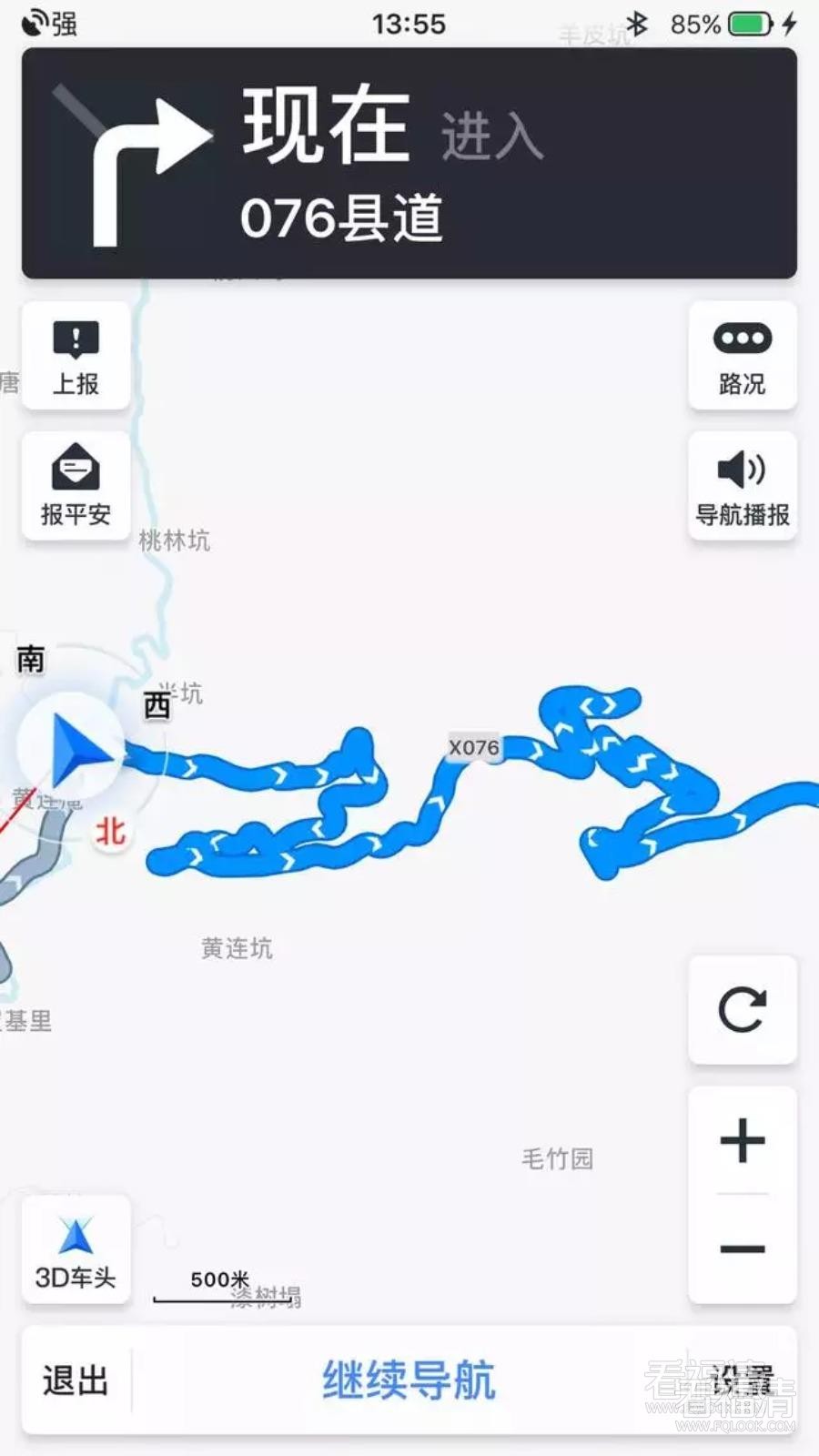The width and height of the screenshot is (819, 1456).
Task: Switch view mode with 3D车头
Action: pos(76,1250)
